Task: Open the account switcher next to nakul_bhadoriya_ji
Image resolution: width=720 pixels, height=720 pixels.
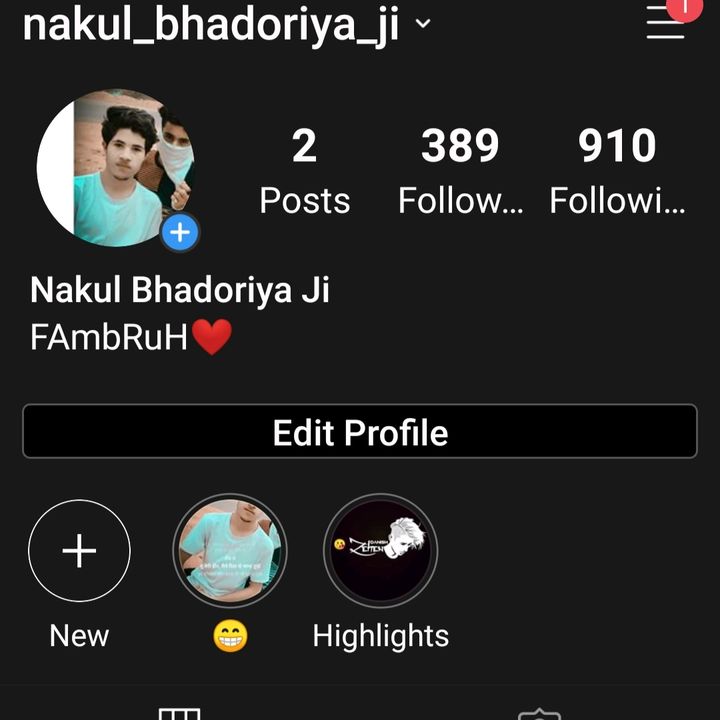Action: pos(422,24)
